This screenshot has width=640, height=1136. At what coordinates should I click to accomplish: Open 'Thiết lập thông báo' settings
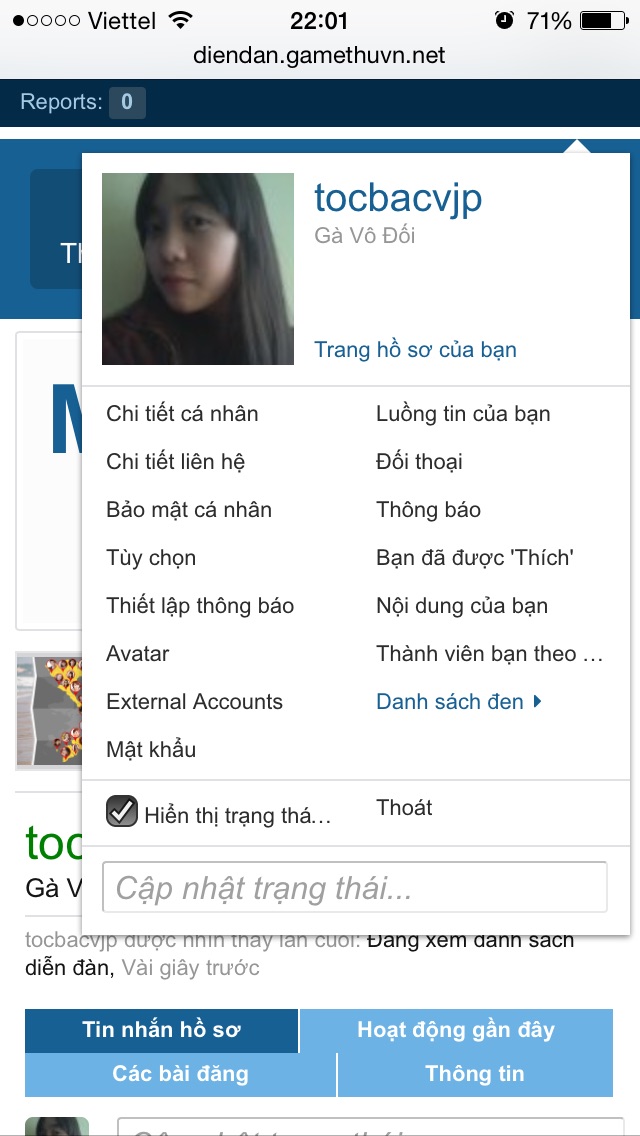coord(200,606)
